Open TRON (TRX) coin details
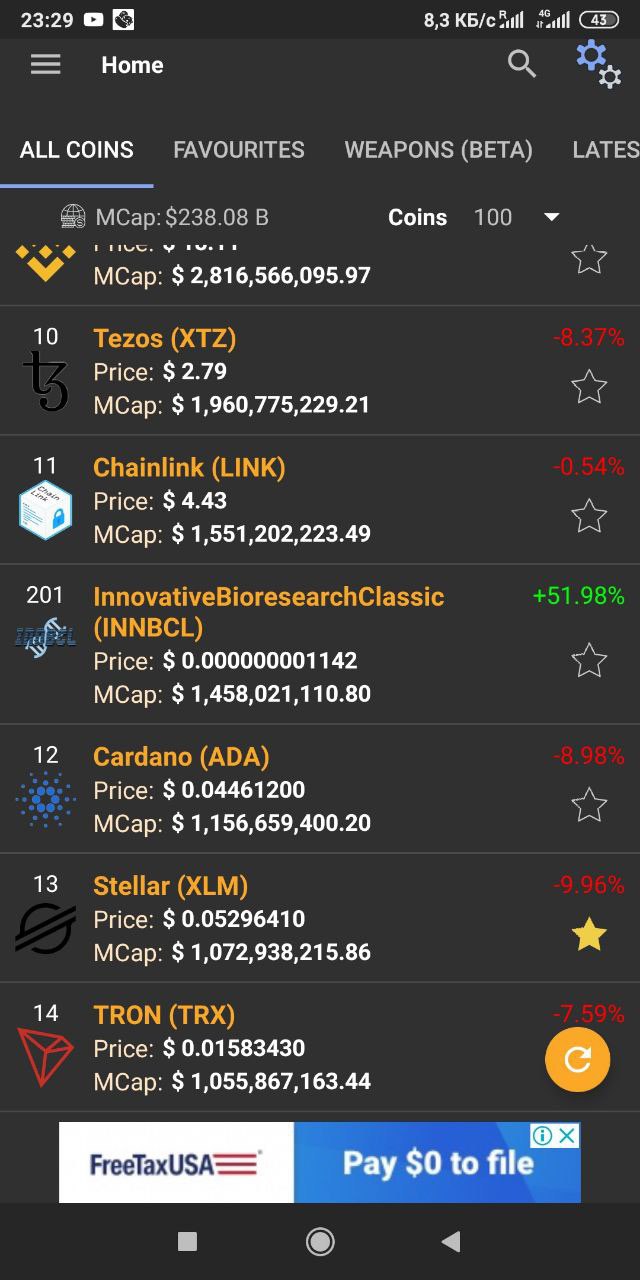Viewport: 640px width, 1280px height. 320,1047
